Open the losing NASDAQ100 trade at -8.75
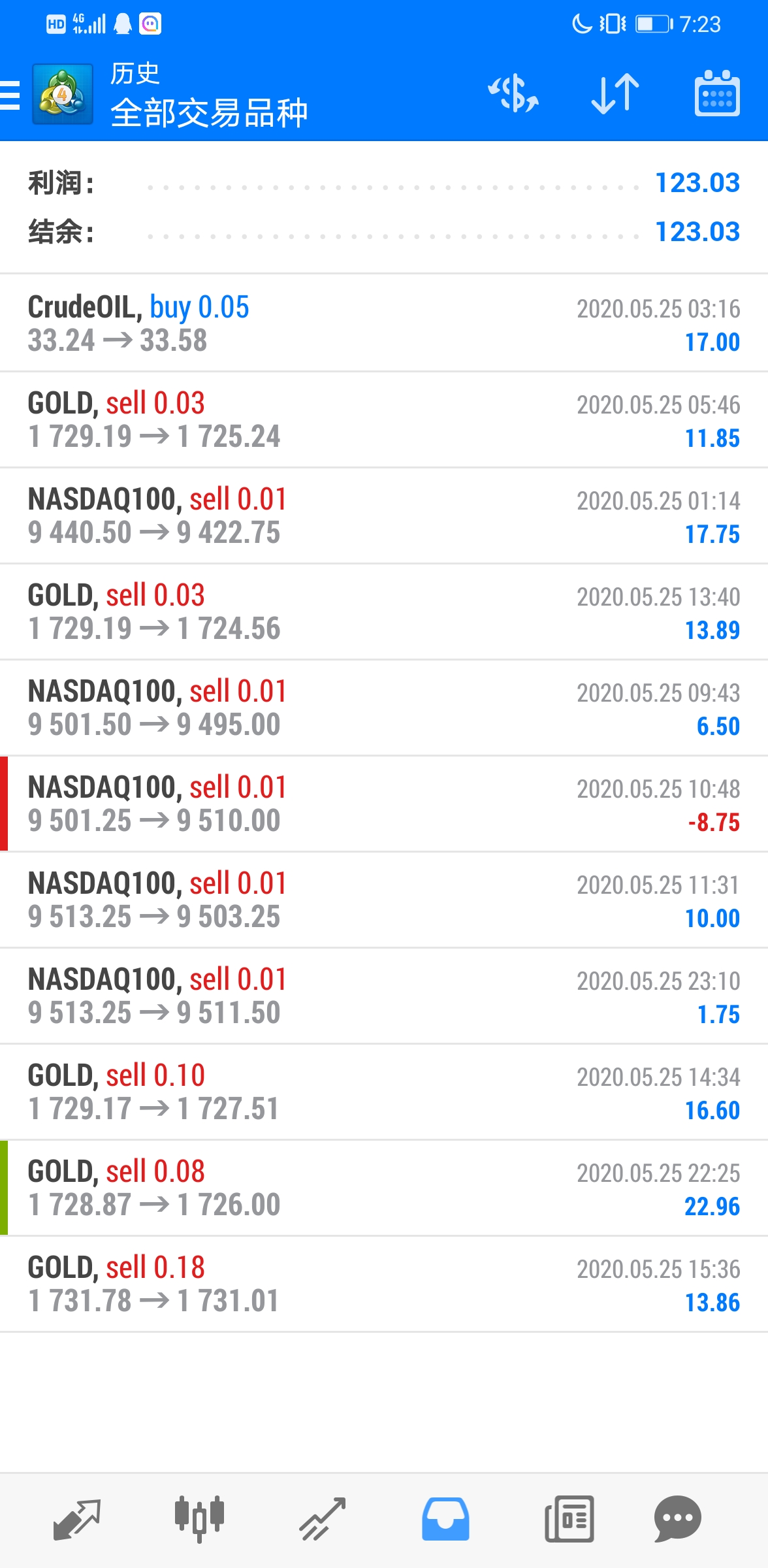768x1568 pixels. 384,804
